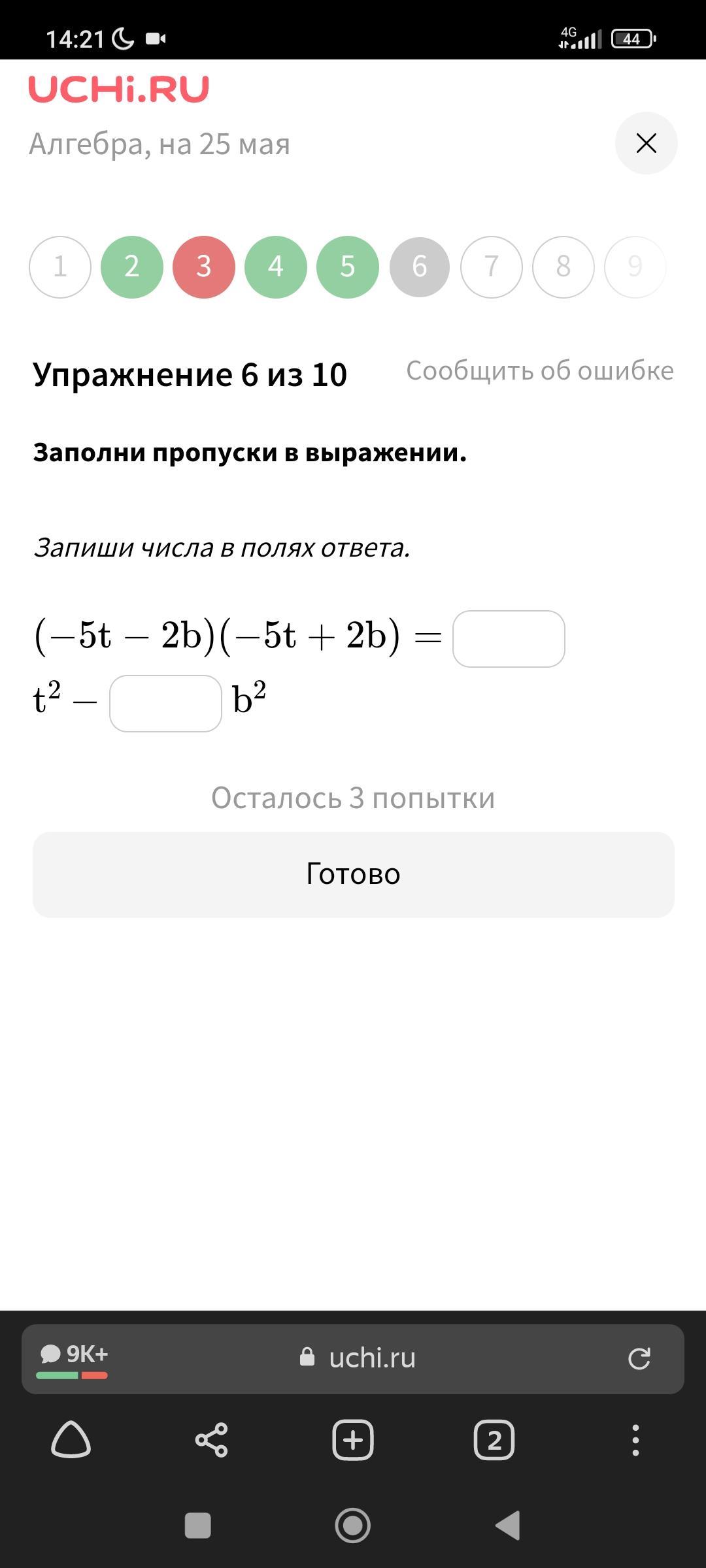706x1568 pixels.
Task: Go to exercise 1
Action: coord(60,267)
